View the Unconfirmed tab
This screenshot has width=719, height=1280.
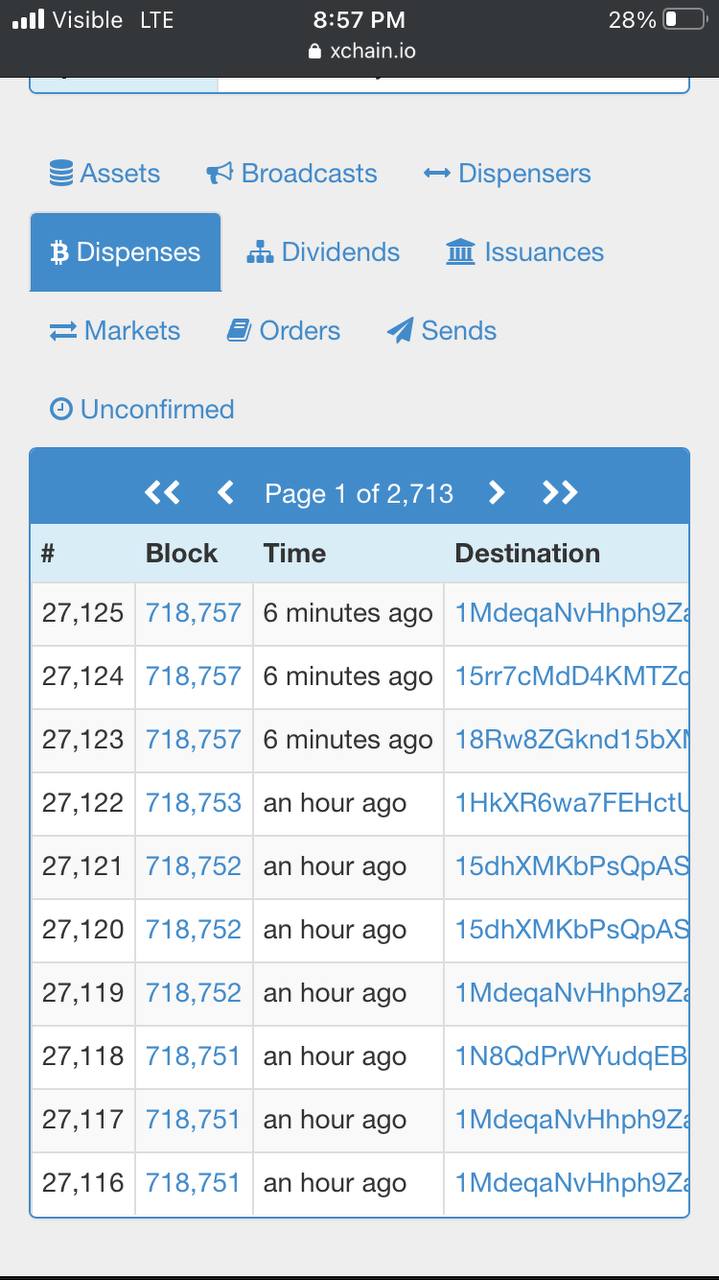(142, 409)
